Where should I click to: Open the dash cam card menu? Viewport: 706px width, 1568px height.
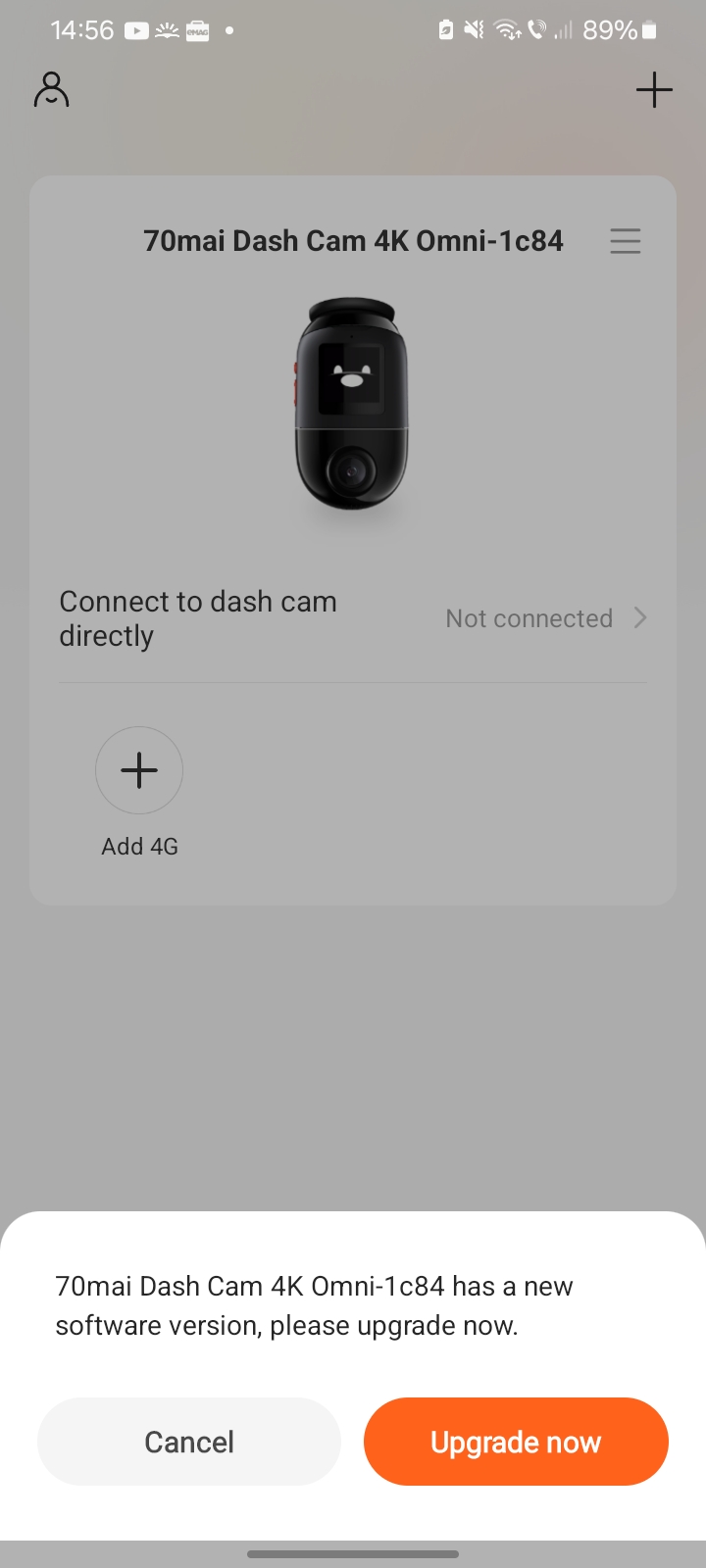pos(626,241)
